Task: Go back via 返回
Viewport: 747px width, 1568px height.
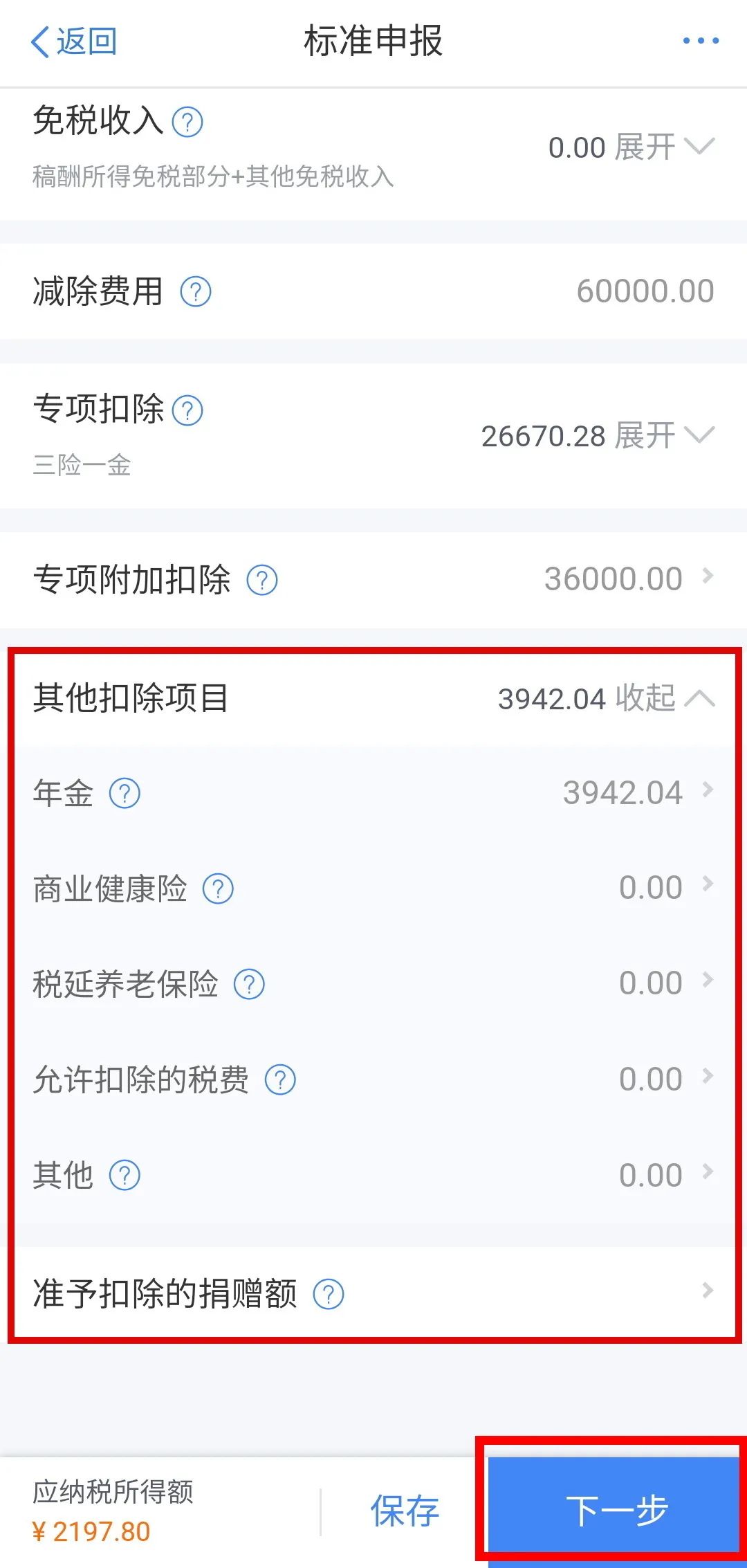Action: 74,42
